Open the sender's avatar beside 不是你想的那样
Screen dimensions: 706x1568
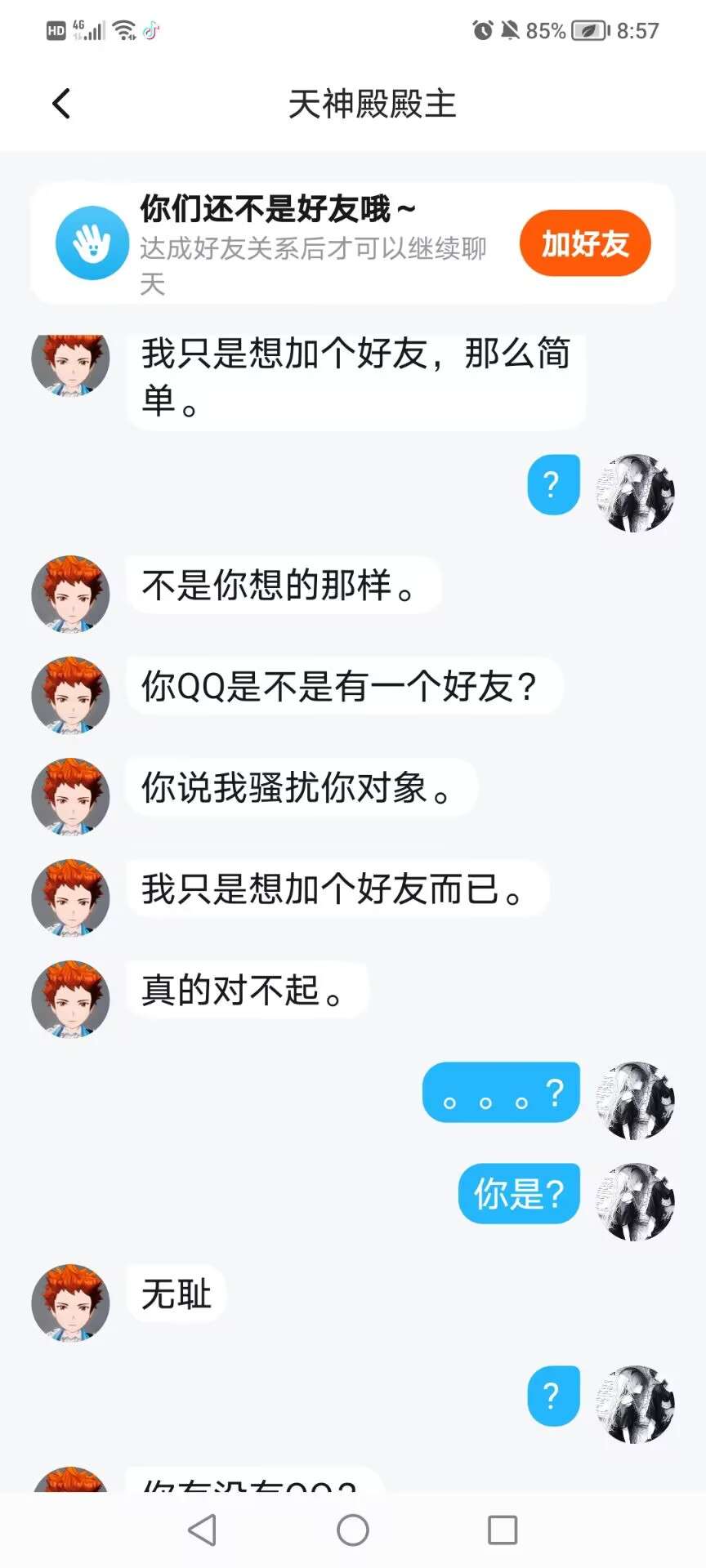point(70,594)
